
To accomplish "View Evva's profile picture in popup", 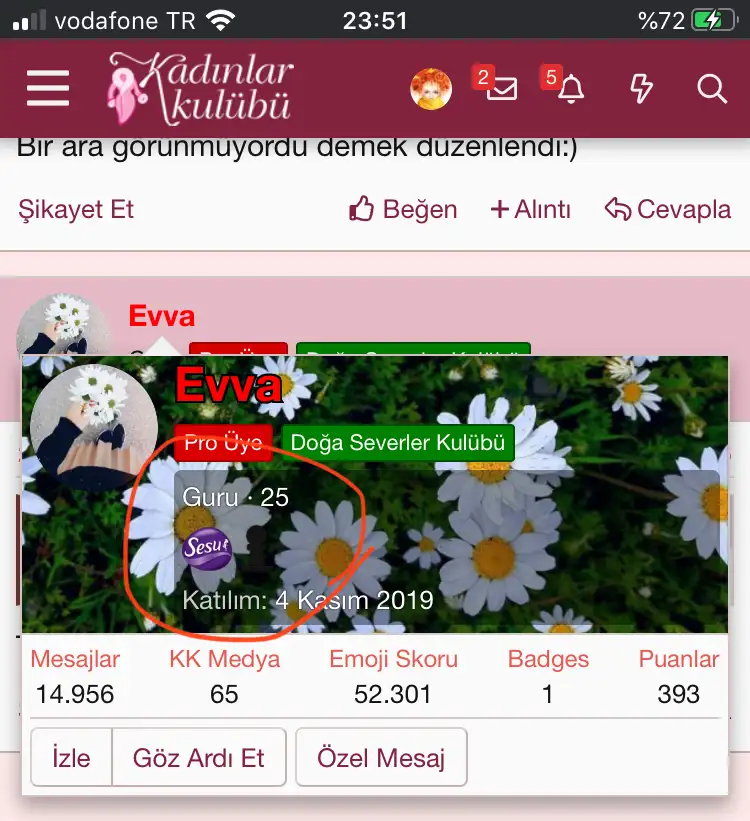I will pyautogui.click(x=94, y=427).
